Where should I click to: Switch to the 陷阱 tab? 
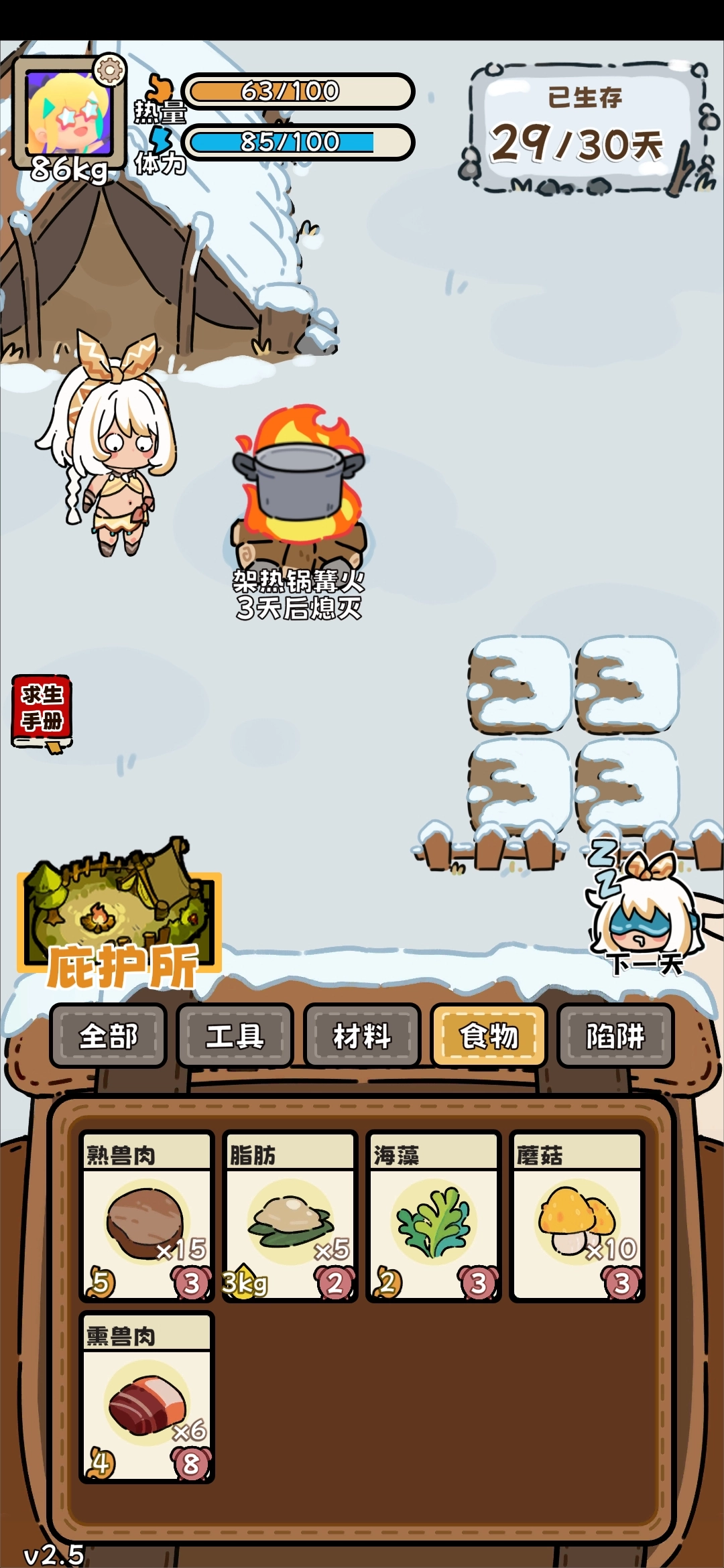coord(615,1036)
